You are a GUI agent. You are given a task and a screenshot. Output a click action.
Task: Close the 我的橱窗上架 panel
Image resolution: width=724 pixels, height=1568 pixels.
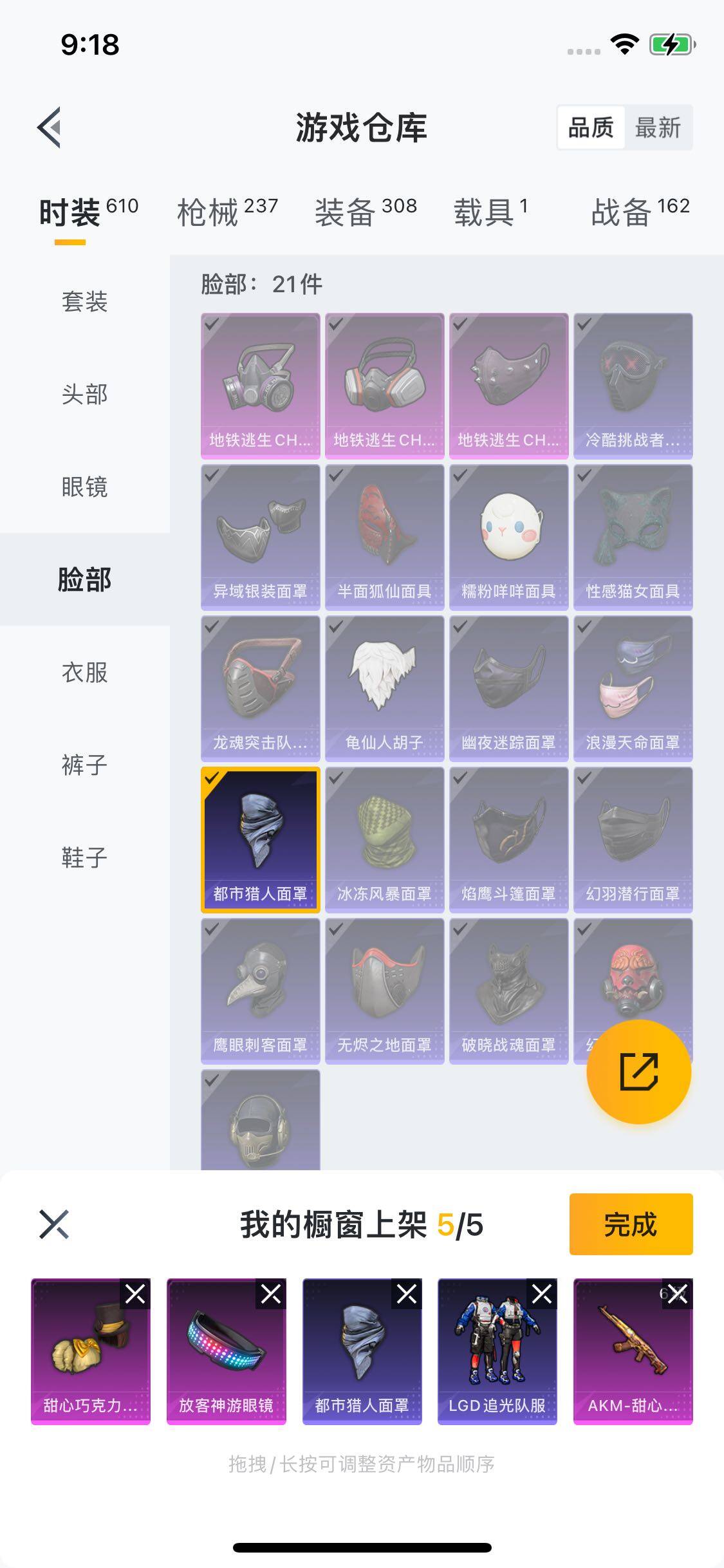54,1224
